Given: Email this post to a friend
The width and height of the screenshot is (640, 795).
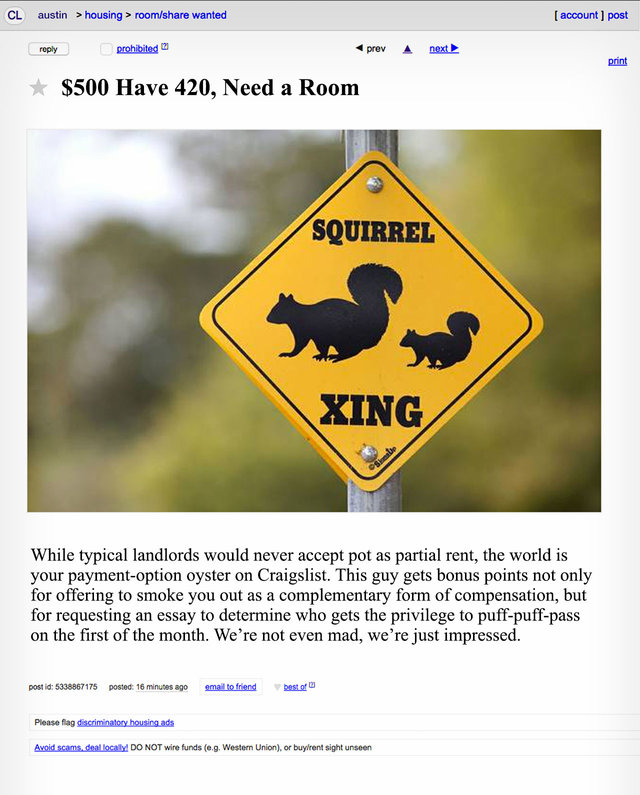Looking at the screenshot, I should [230, 687].
